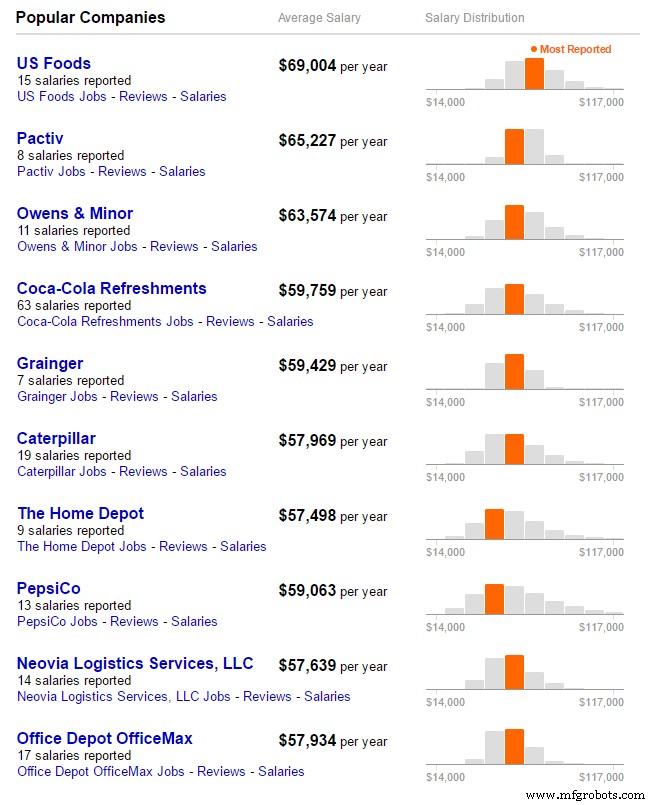The width and height of the screenshot is (656, 805).
Task: Open the Office Depot OfficeMax company page
Action: click(x=105, y=738)
